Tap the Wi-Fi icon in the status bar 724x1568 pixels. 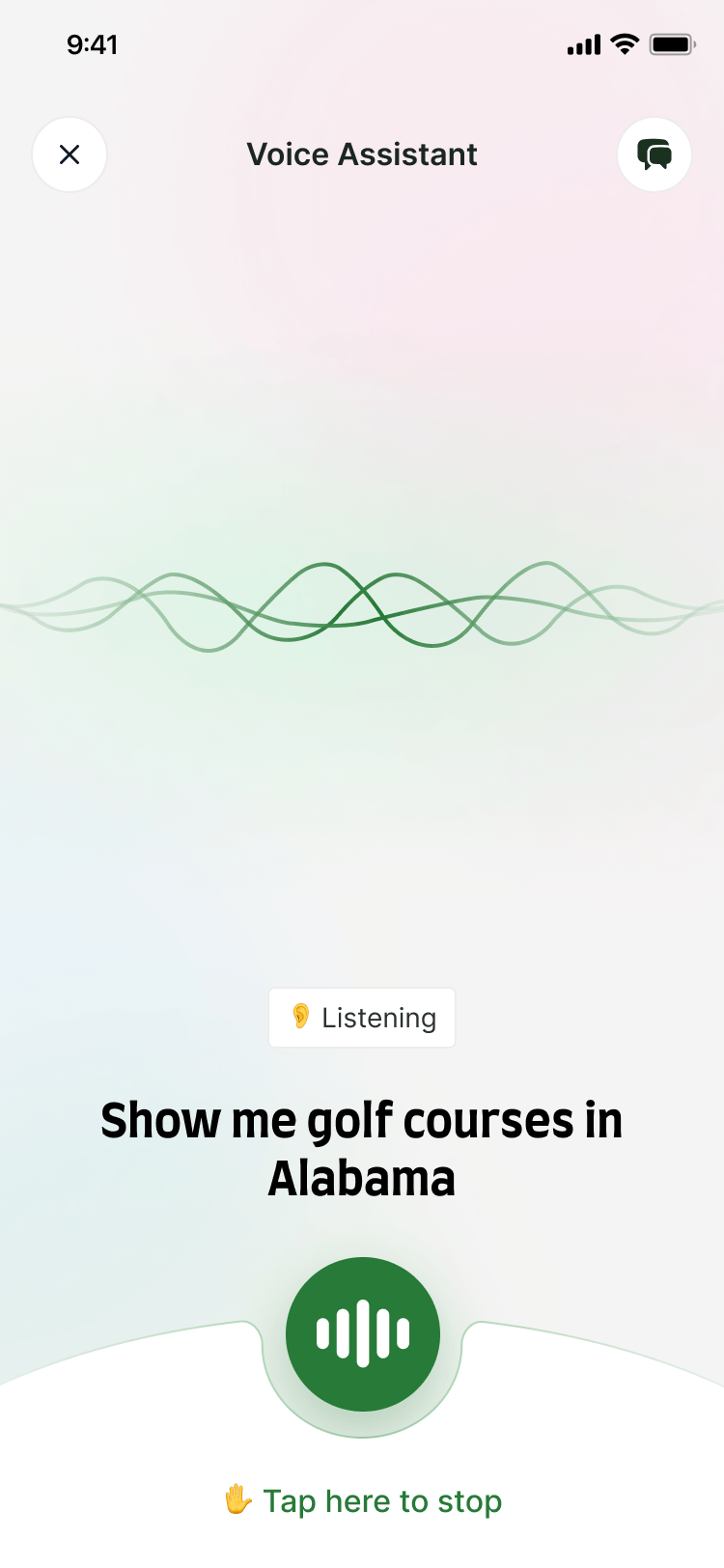click(x=623, y=43)
